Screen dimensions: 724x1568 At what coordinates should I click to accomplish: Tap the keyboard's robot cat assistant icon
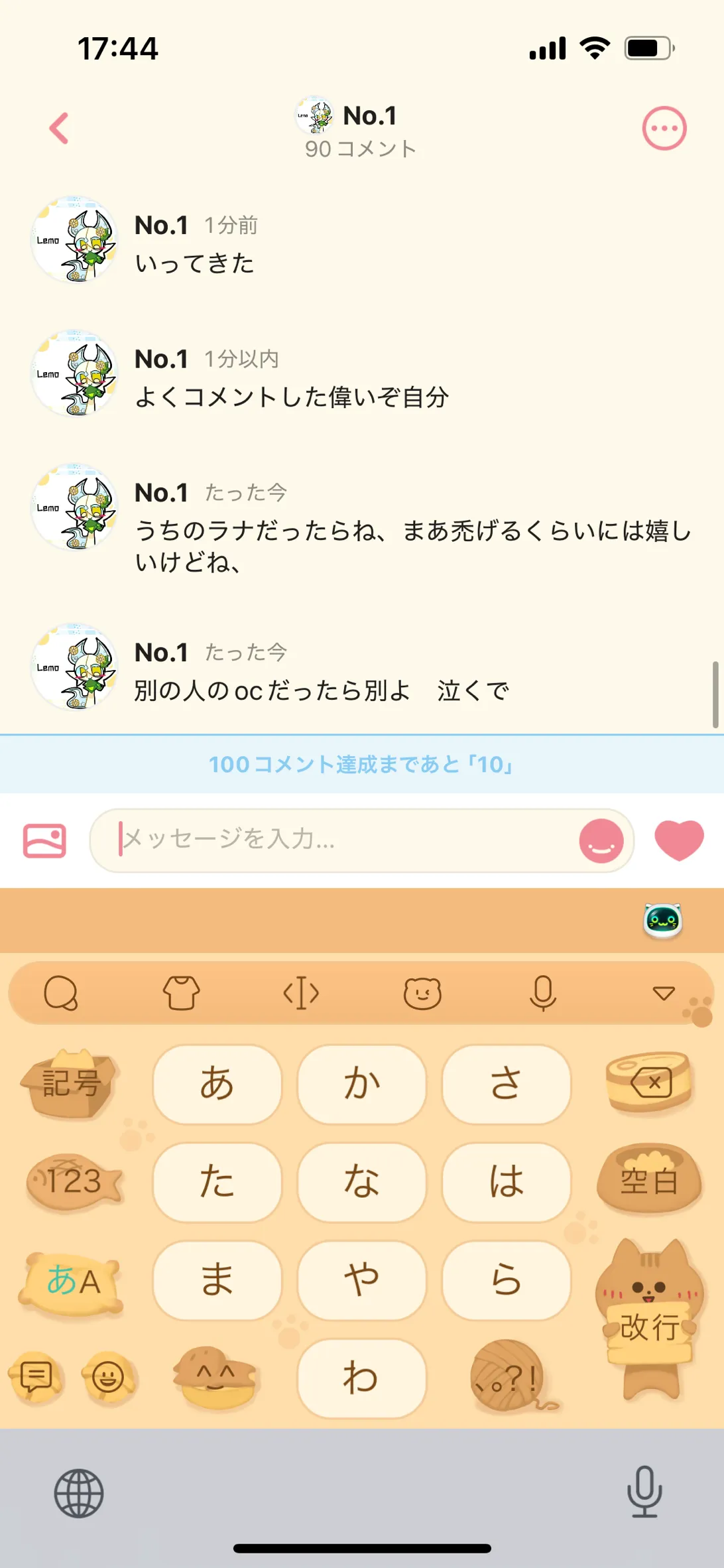(x=662, y=921)
